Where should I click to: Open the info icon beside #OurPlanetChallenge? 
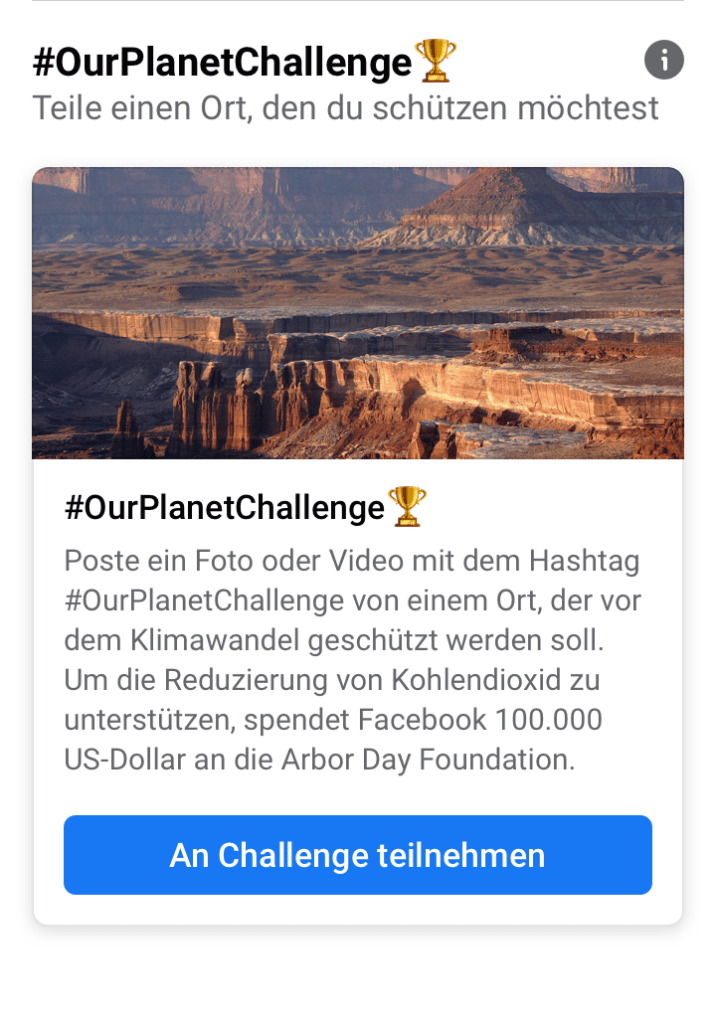coord(664,60)
